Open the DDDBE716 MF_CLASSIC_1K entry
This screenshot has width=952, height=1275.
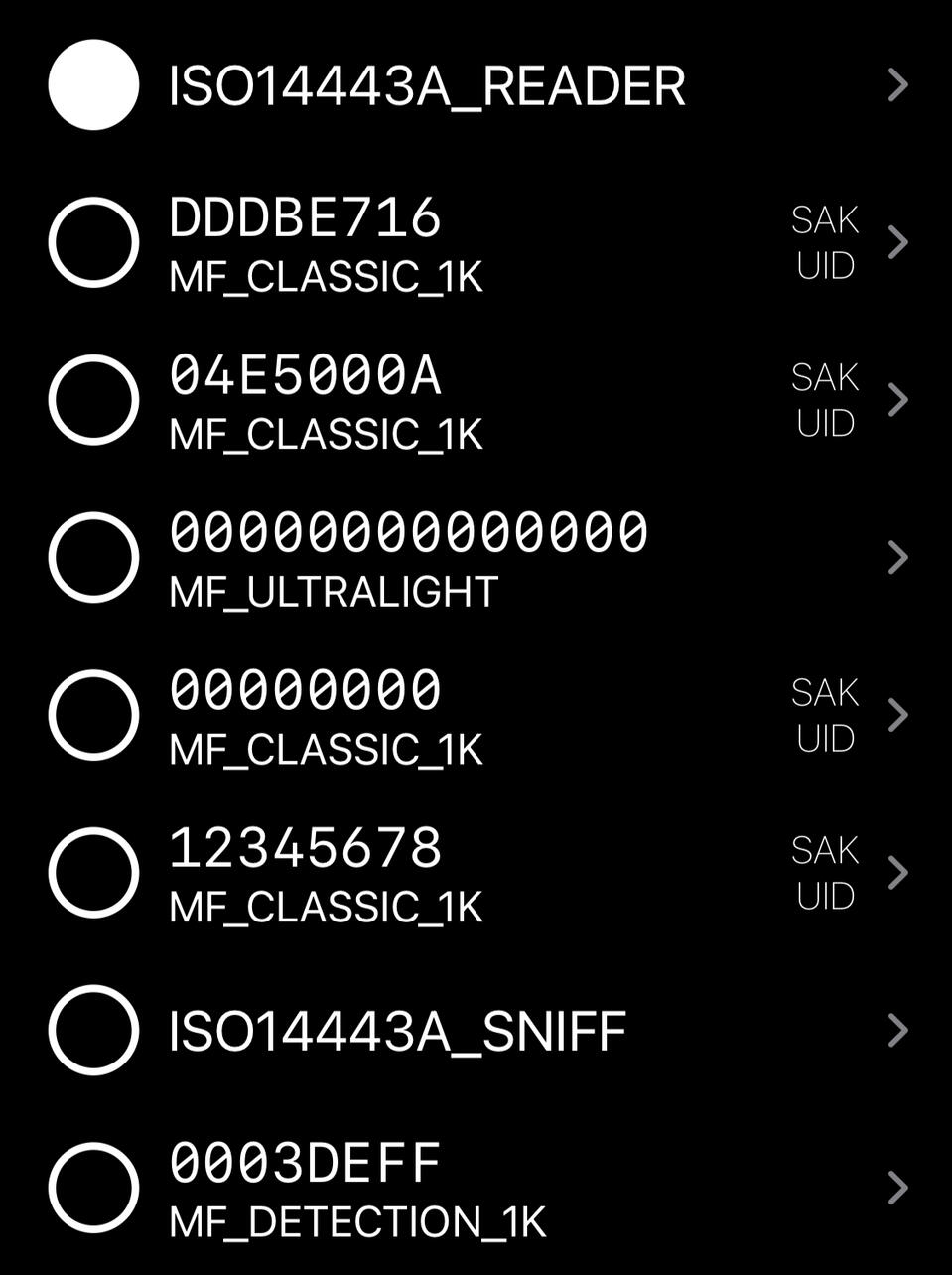[x=897, y=242]
